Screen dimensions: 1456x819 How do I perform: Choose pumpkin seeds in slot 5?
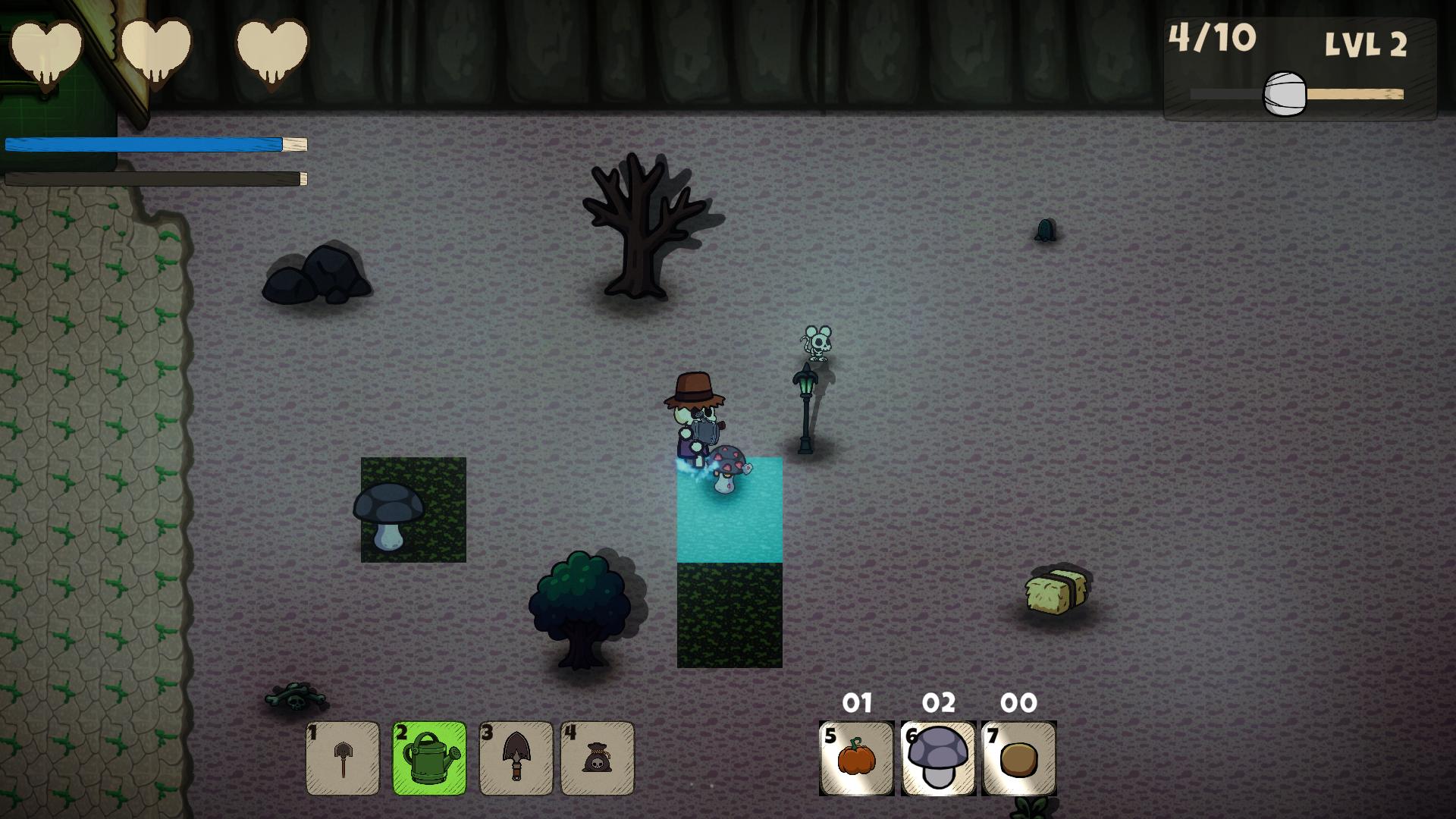coord(856,758)
